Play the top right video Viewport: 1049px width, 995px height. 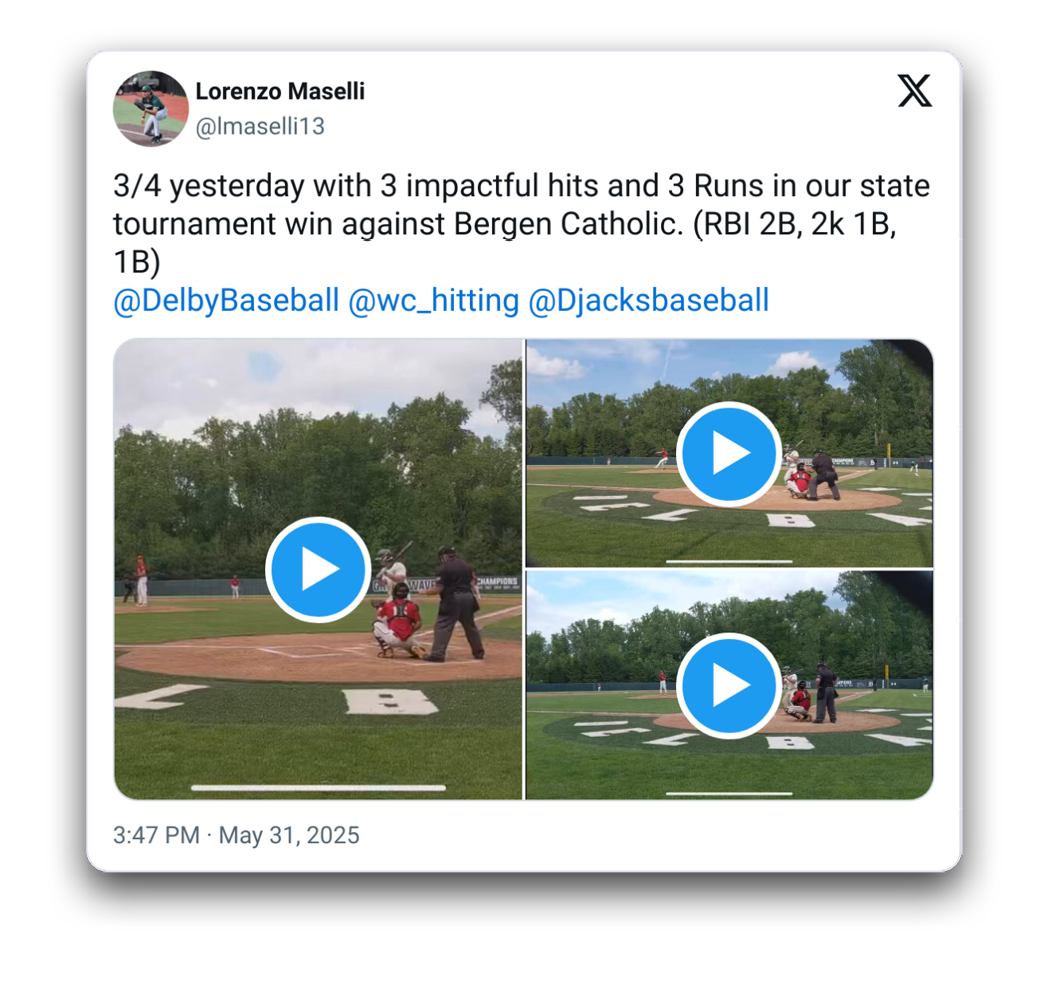tap(729, 453)
